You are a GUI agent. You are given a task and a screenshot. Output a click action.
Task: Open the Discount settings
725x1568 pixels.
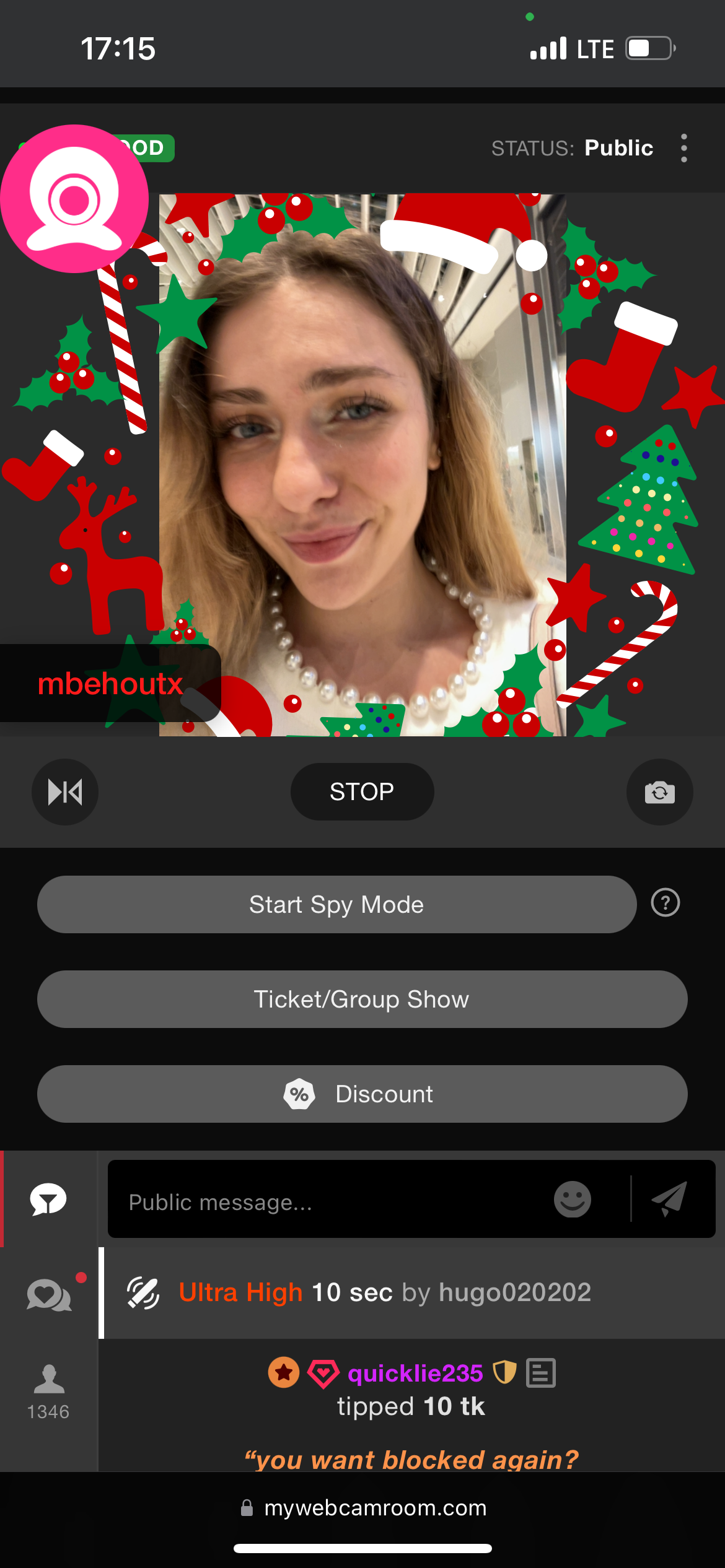click(x=362, y=1094)
